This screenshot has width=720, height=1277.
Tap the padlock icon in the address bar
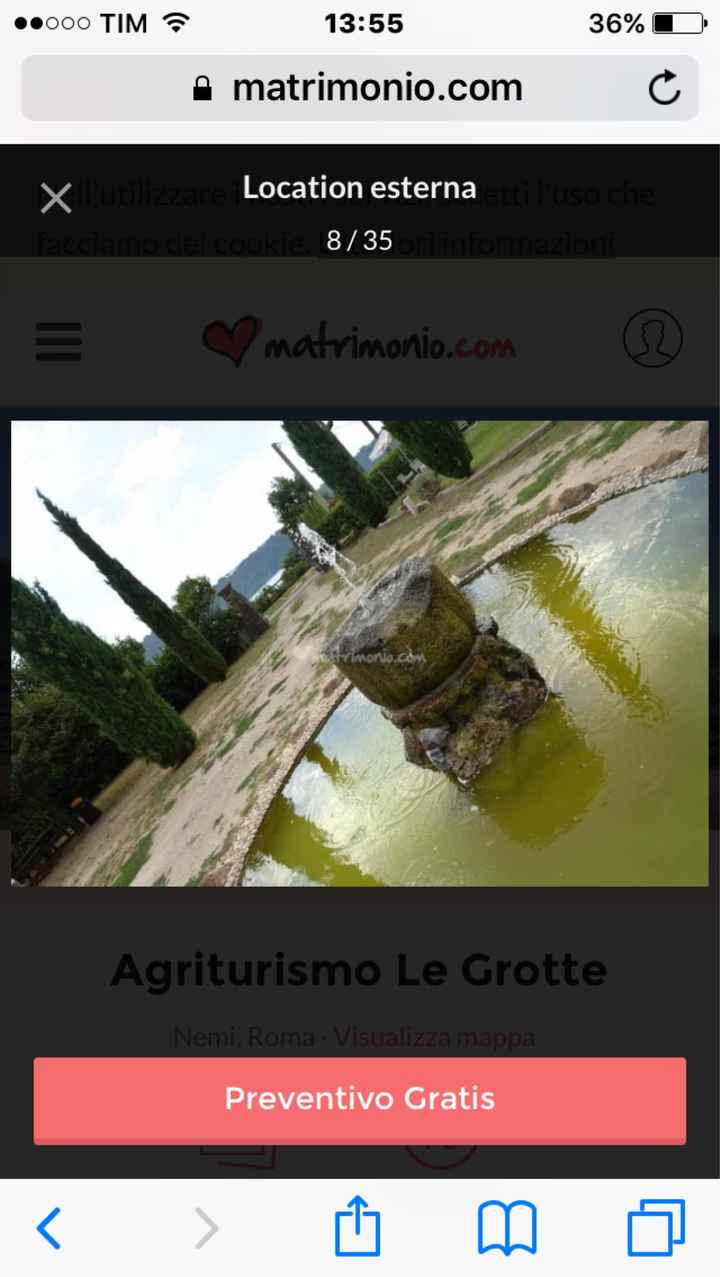coord(202,87)
